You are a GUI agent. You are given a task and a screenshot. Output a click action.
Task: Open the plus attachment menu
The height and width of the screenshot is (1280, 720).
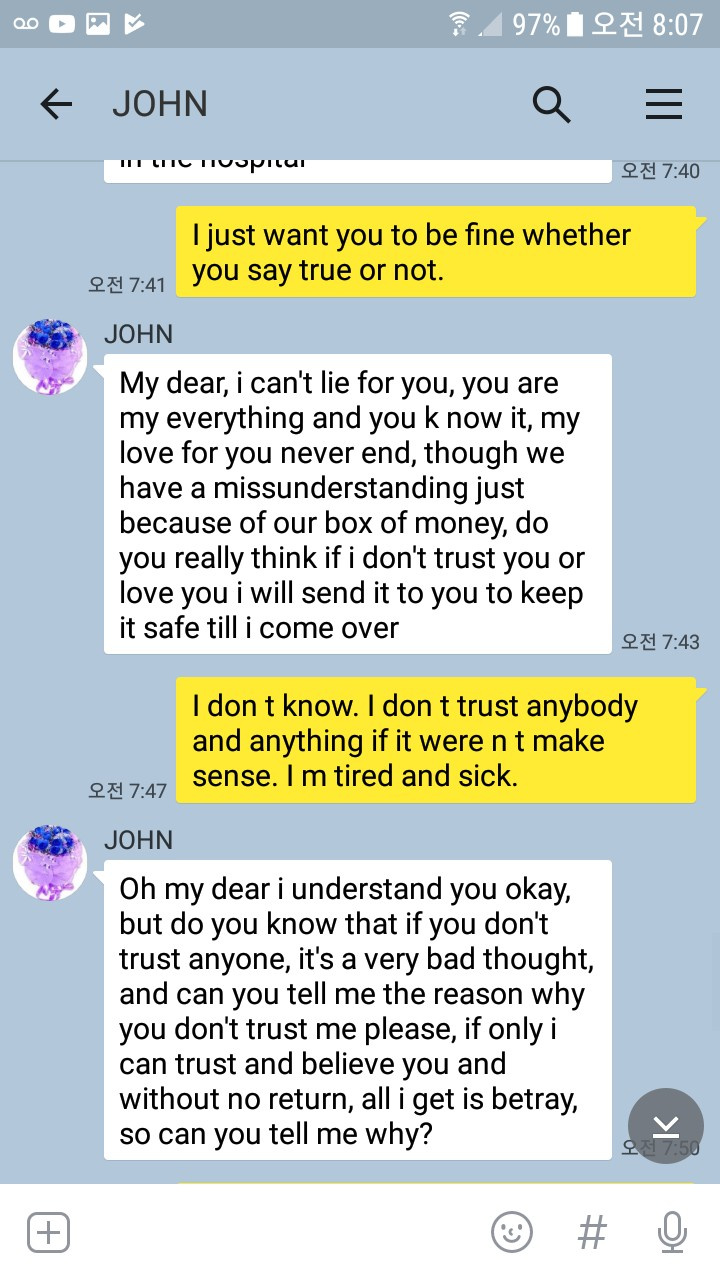[x=47, y=1232]
